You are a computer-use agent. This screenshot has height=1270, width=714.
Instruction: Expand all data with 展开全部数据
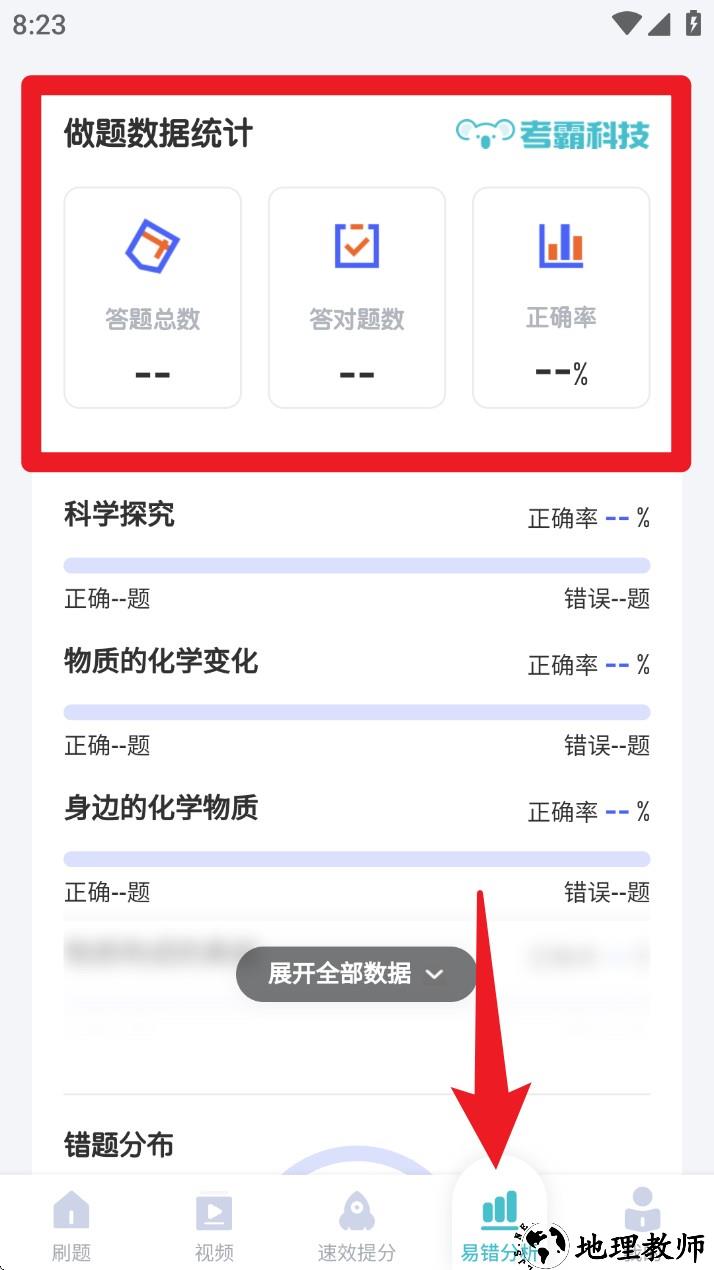[356, 973]
